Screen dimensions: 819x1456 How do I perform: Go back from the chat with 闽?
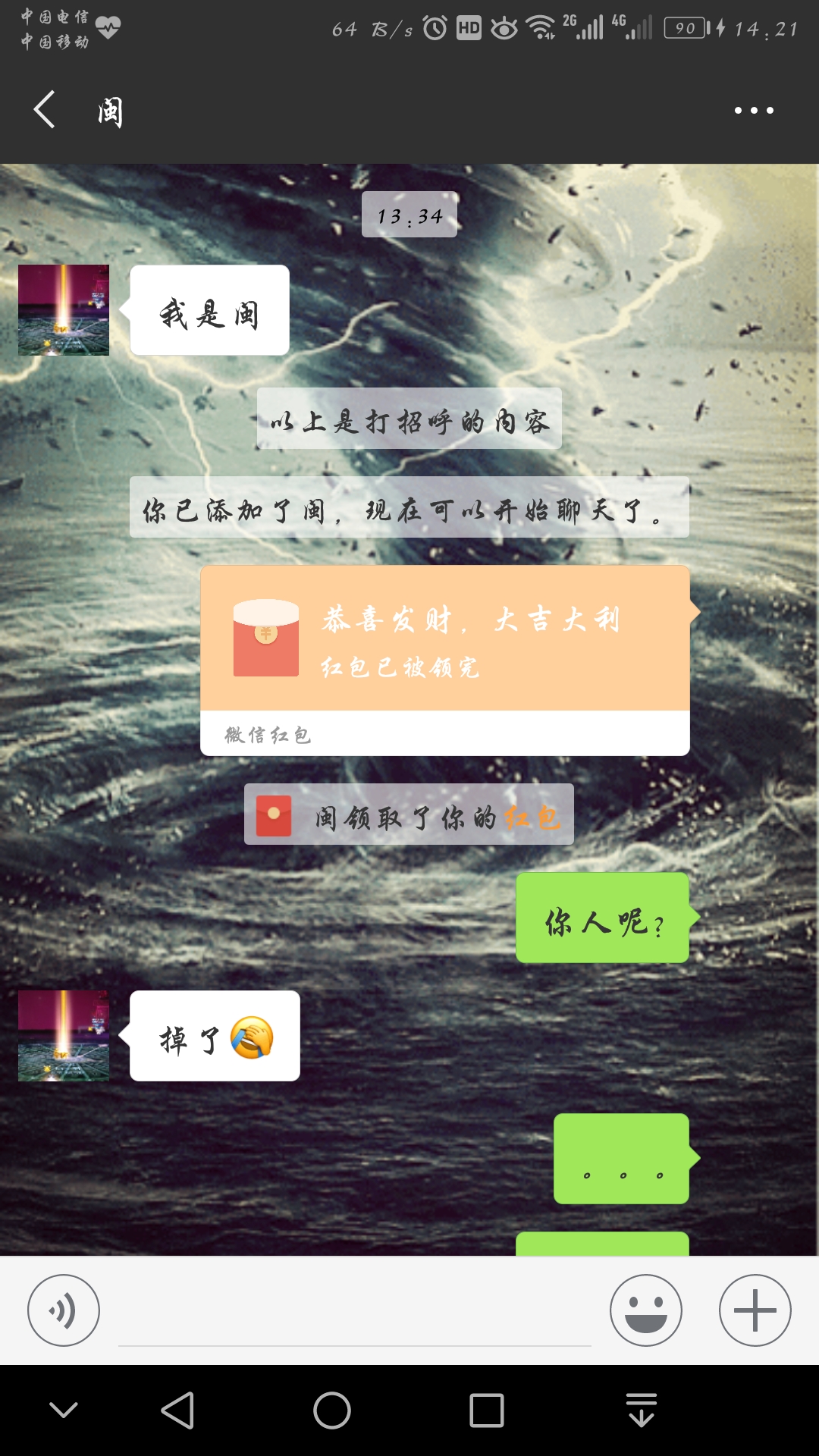tap(45, 110)
